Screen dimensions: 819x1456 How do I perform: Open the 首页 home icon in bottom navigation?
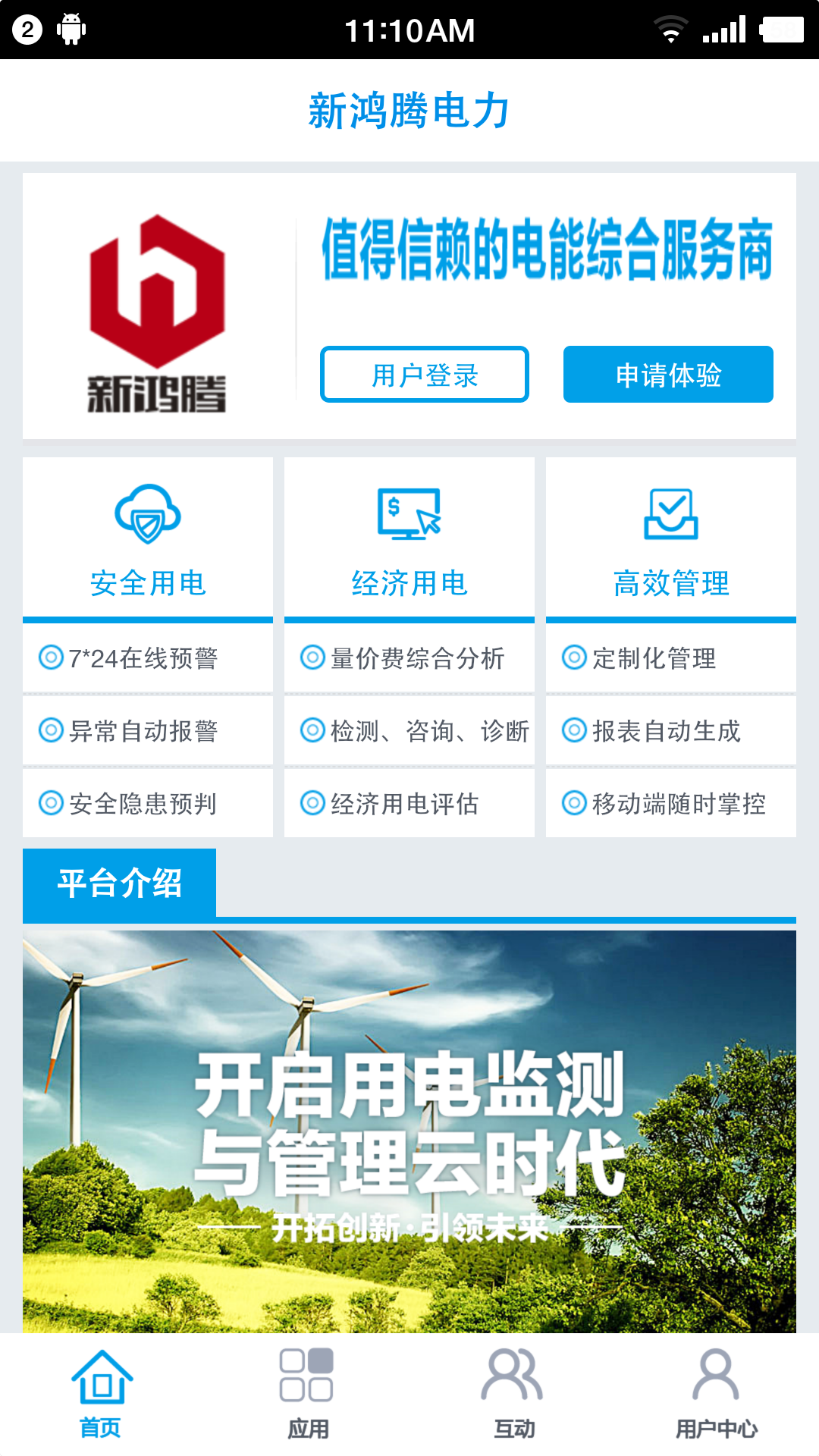[102, 1380]
